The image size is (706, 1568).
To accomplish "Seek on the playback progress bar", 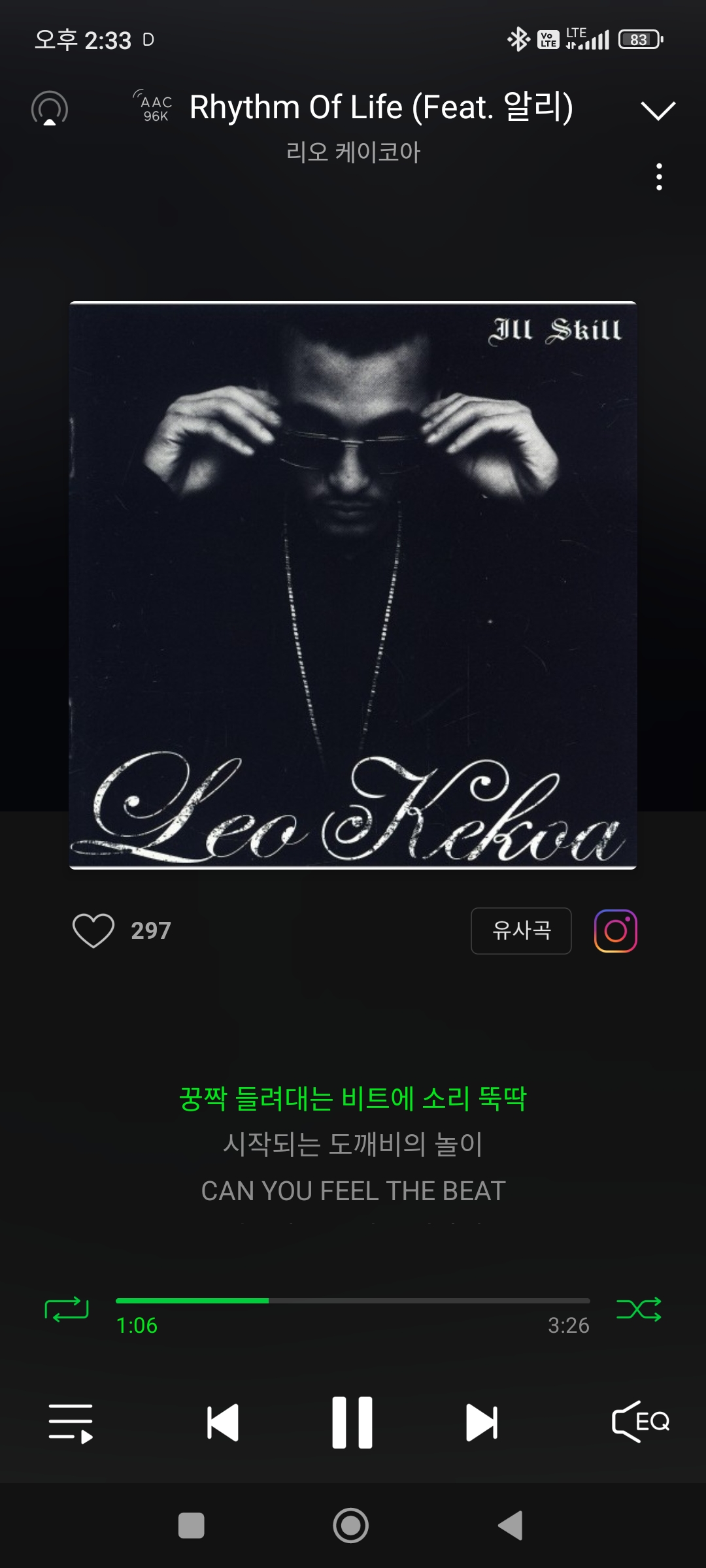I will click(x=353, y=1301).
